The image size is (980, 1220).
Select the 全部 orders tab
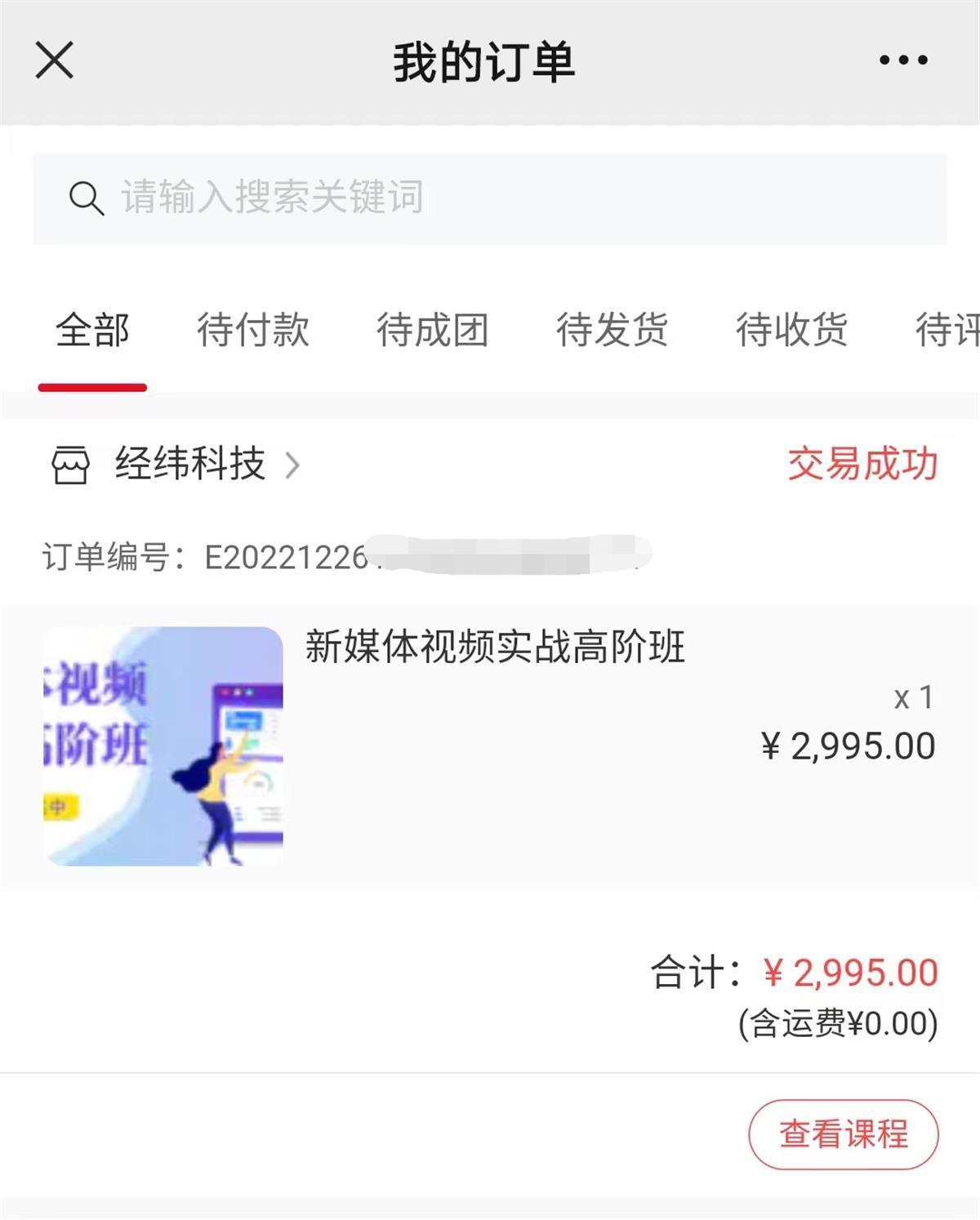(x=92, y=330)
